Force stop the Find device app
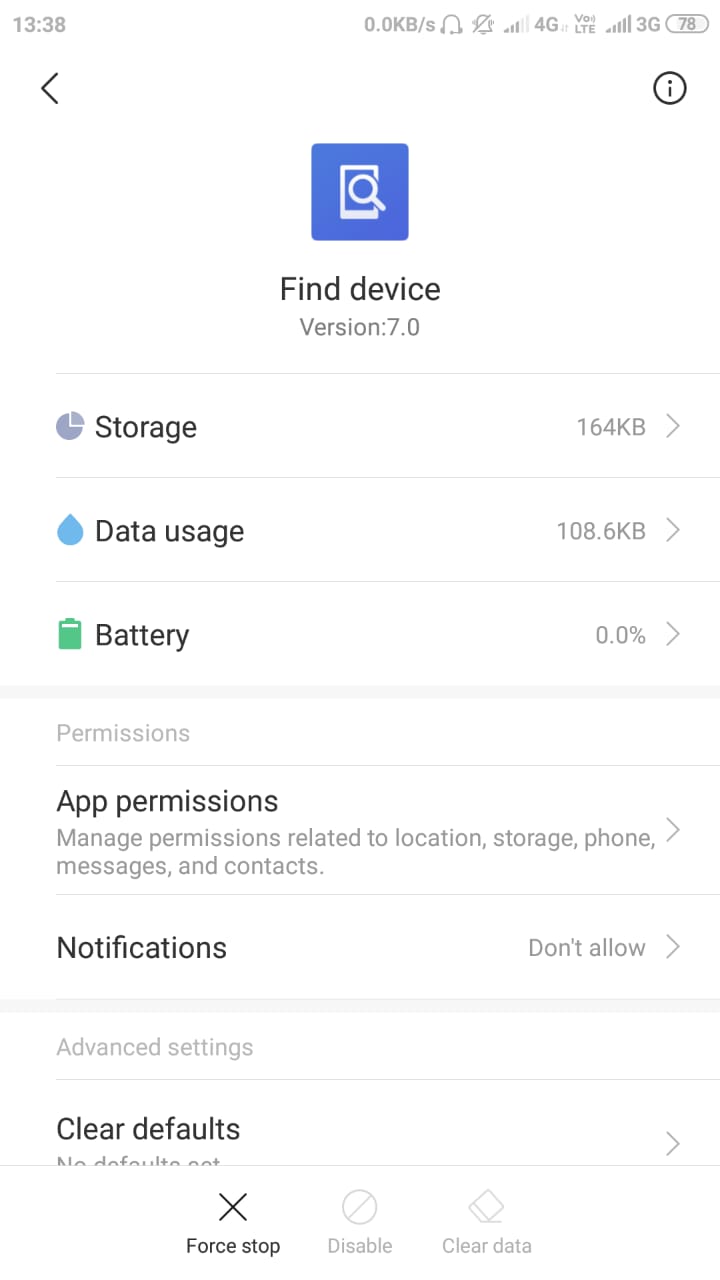Viewport: 720px width, 1280px height. coord(233,1222)
